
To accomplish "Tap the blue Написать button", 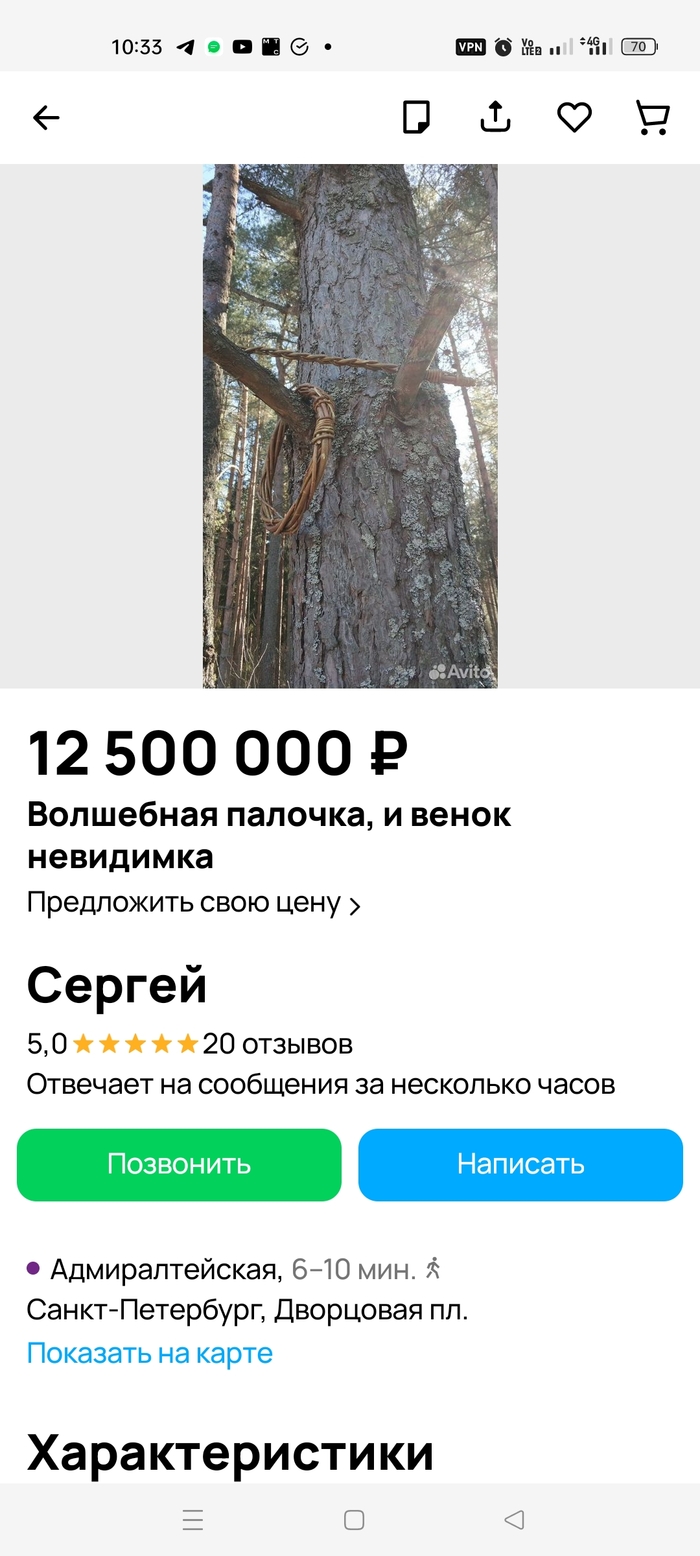I will point(520,1164).
